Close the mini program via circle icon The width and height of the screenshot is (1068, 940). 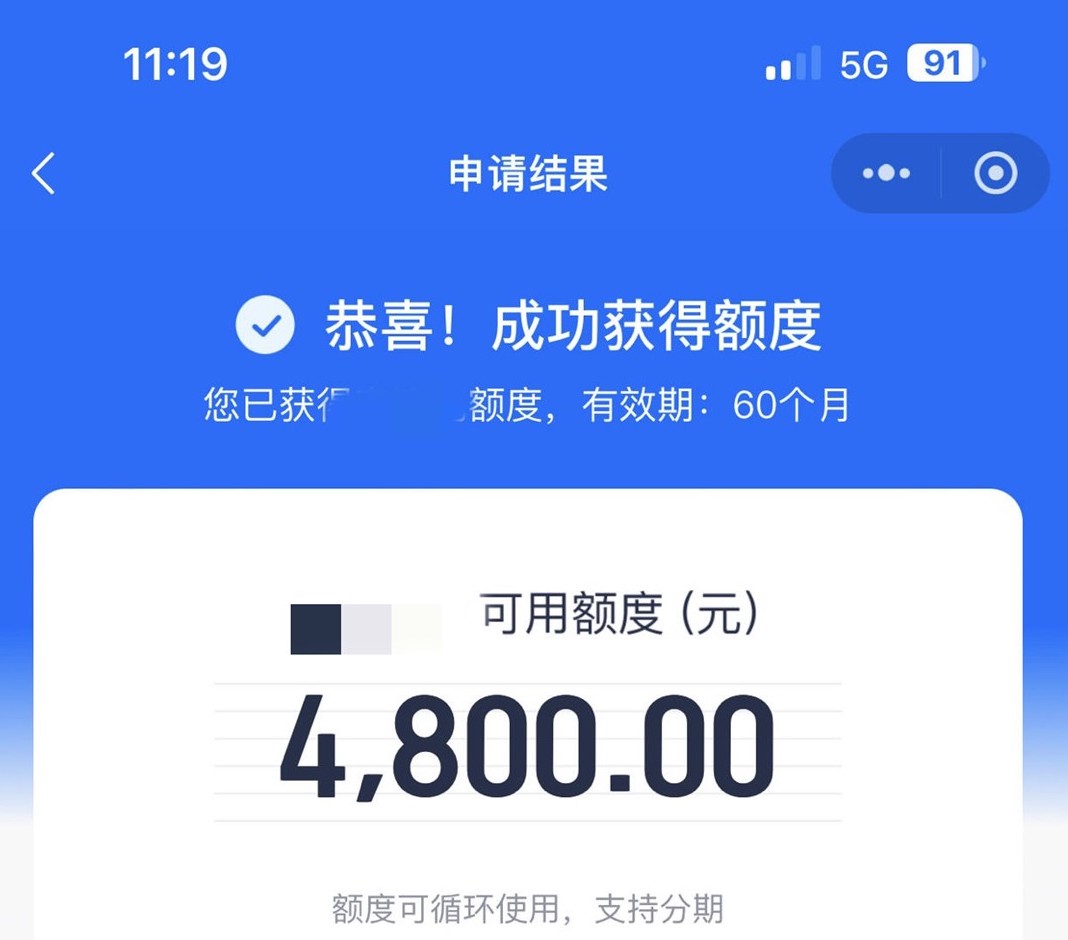(x=995, y=173)
